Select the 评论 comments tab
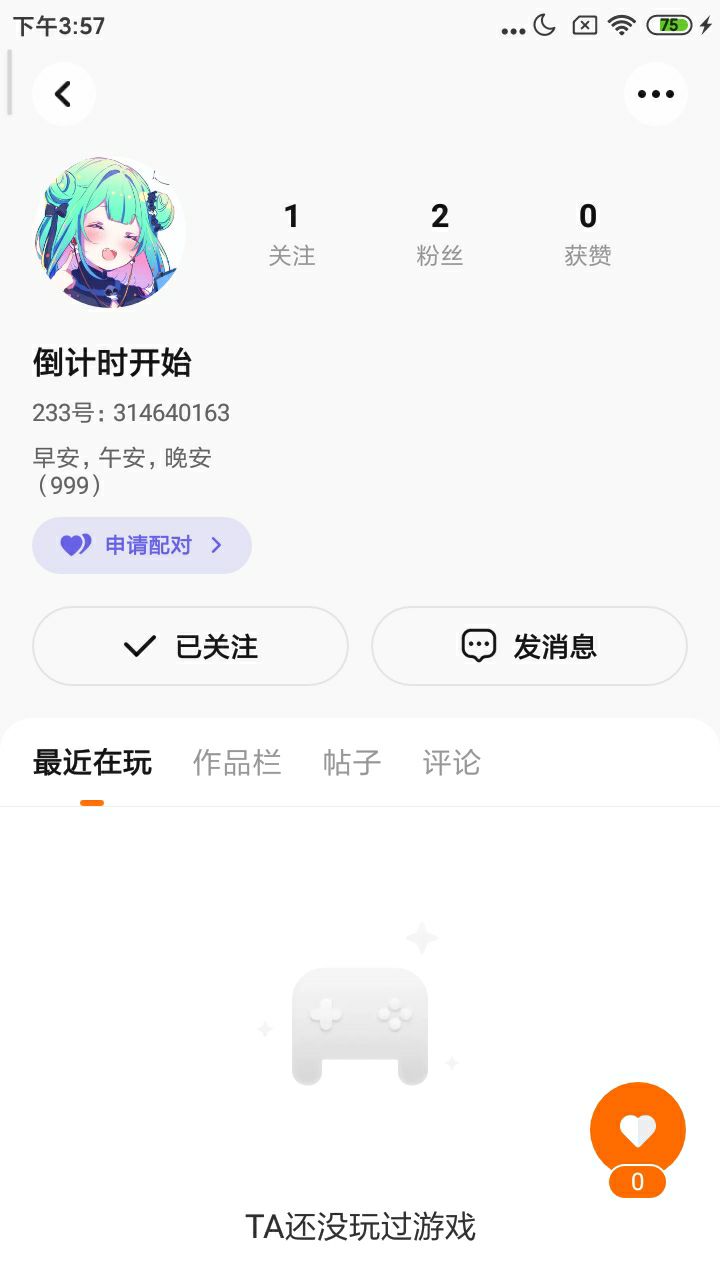This screenshot has height=1280, width=720. (452, 763)
